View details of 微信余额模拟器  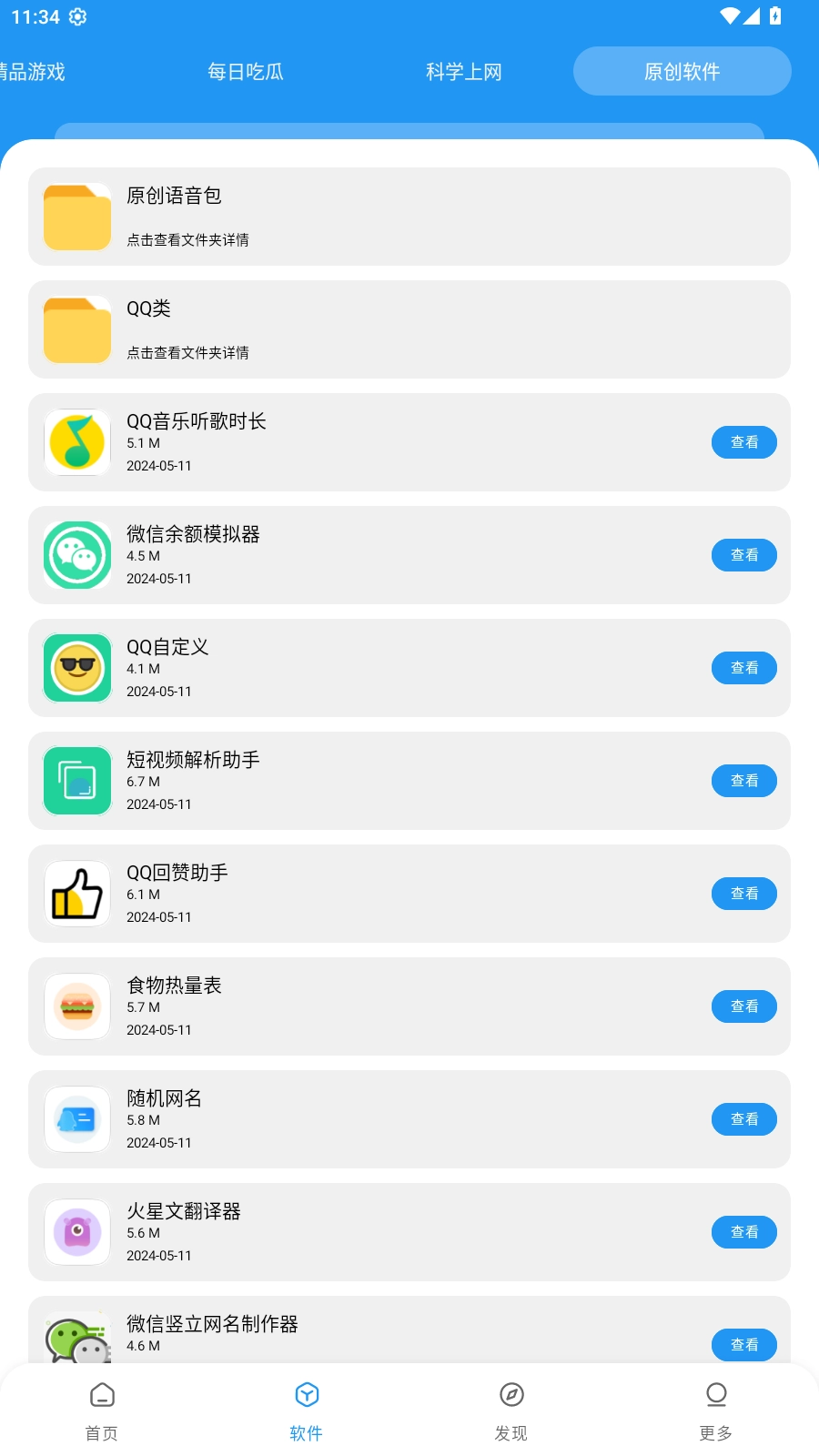pos(743,555)
